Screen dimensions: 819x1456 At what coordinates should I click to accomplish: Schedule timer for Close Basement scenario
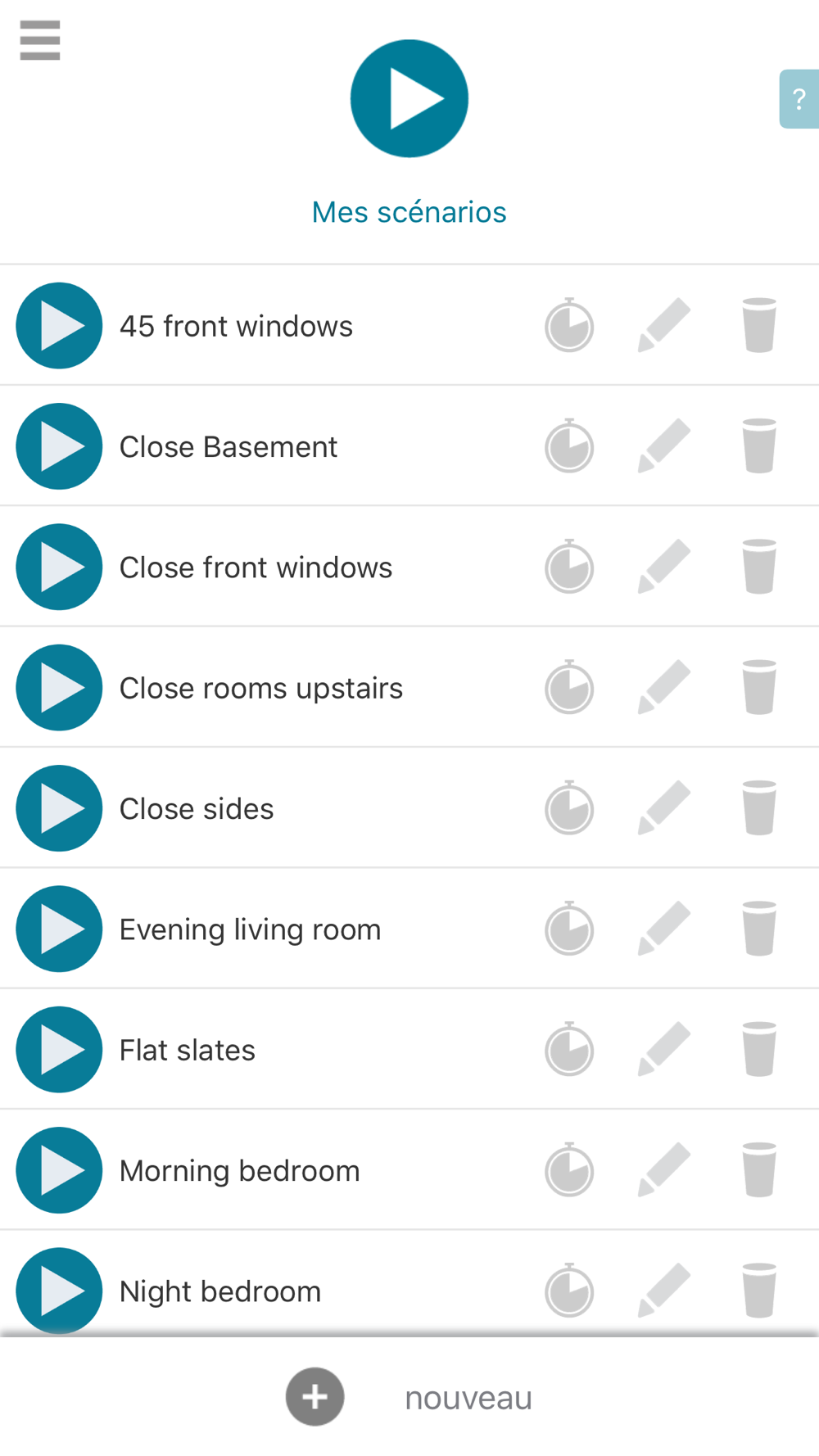[x=569, y=445]
